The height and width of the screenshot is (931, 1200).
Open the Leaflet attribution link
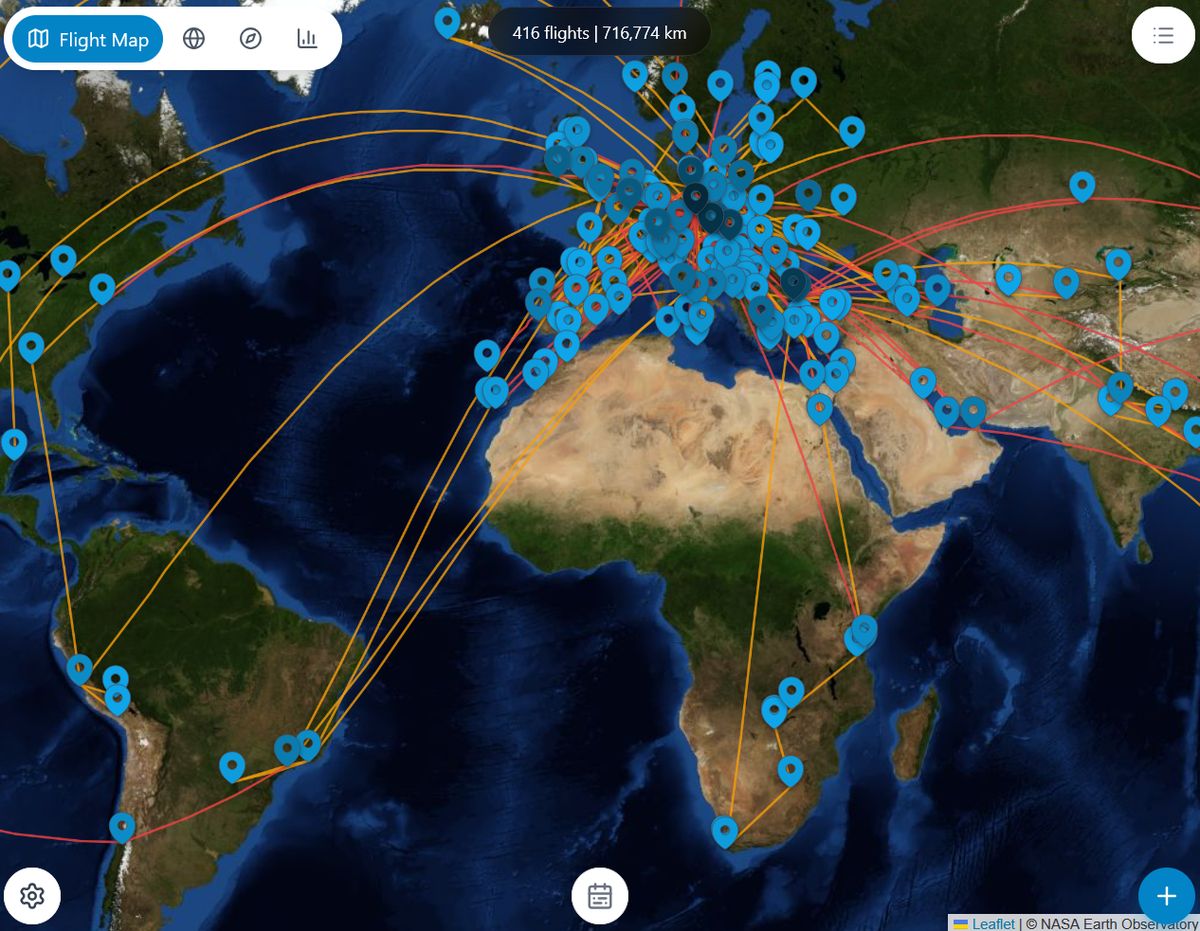[x=992, y=923]
